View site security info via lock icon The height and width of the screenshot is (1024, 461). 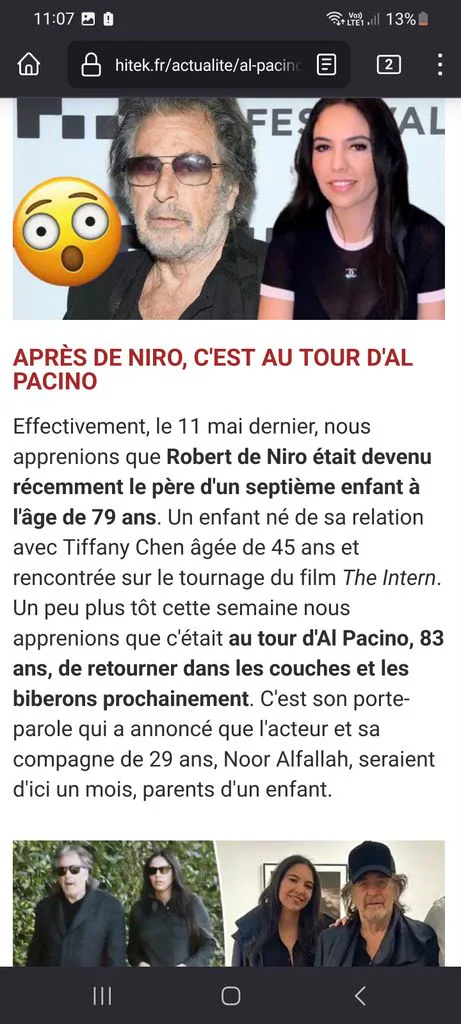[x=91, y=64]
